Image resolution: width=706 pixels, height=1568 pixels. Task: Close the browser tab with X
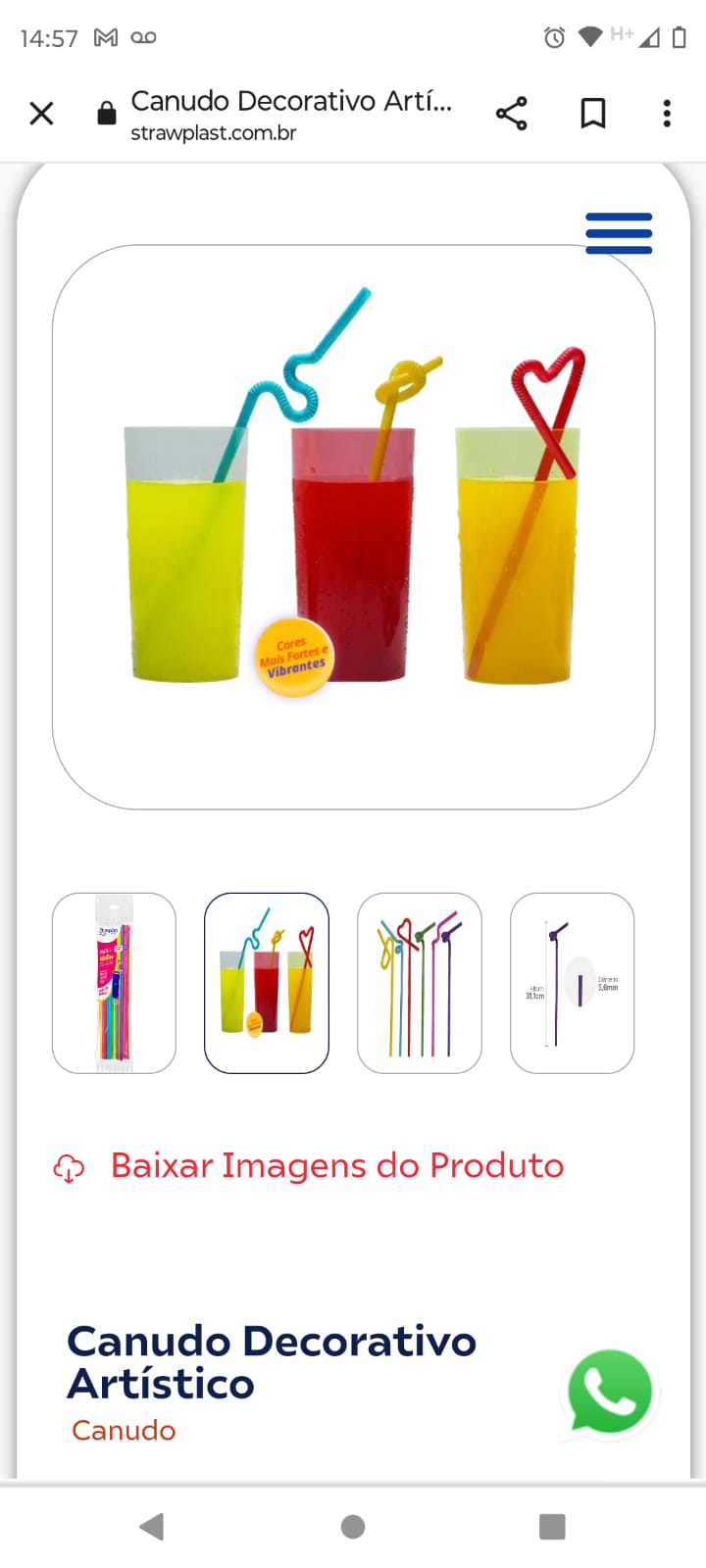coord(41,114)
